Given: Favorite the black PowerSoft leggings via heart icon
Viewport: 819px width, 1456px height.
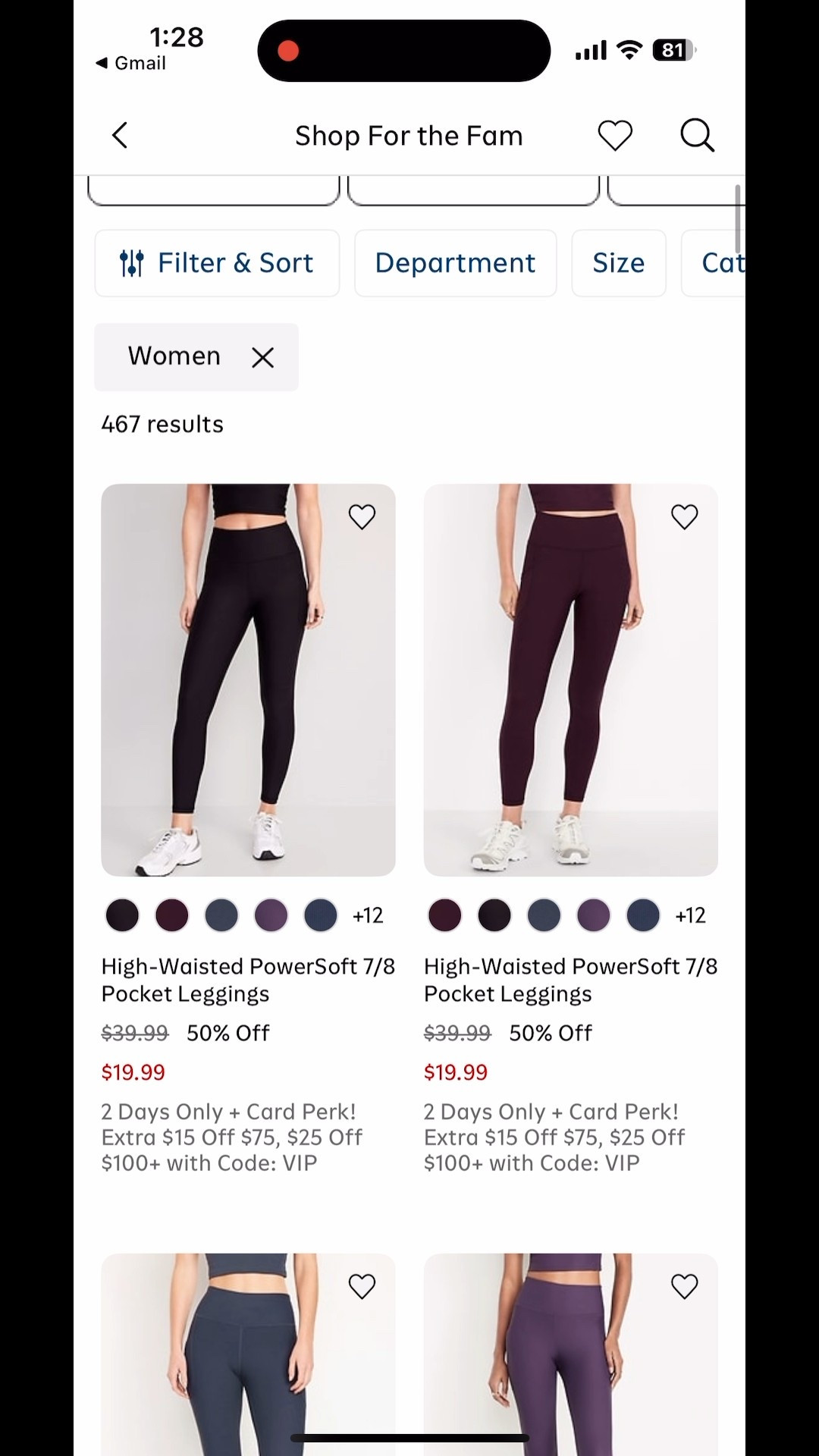Looking at the screenshot, I should tap(362, 516).
